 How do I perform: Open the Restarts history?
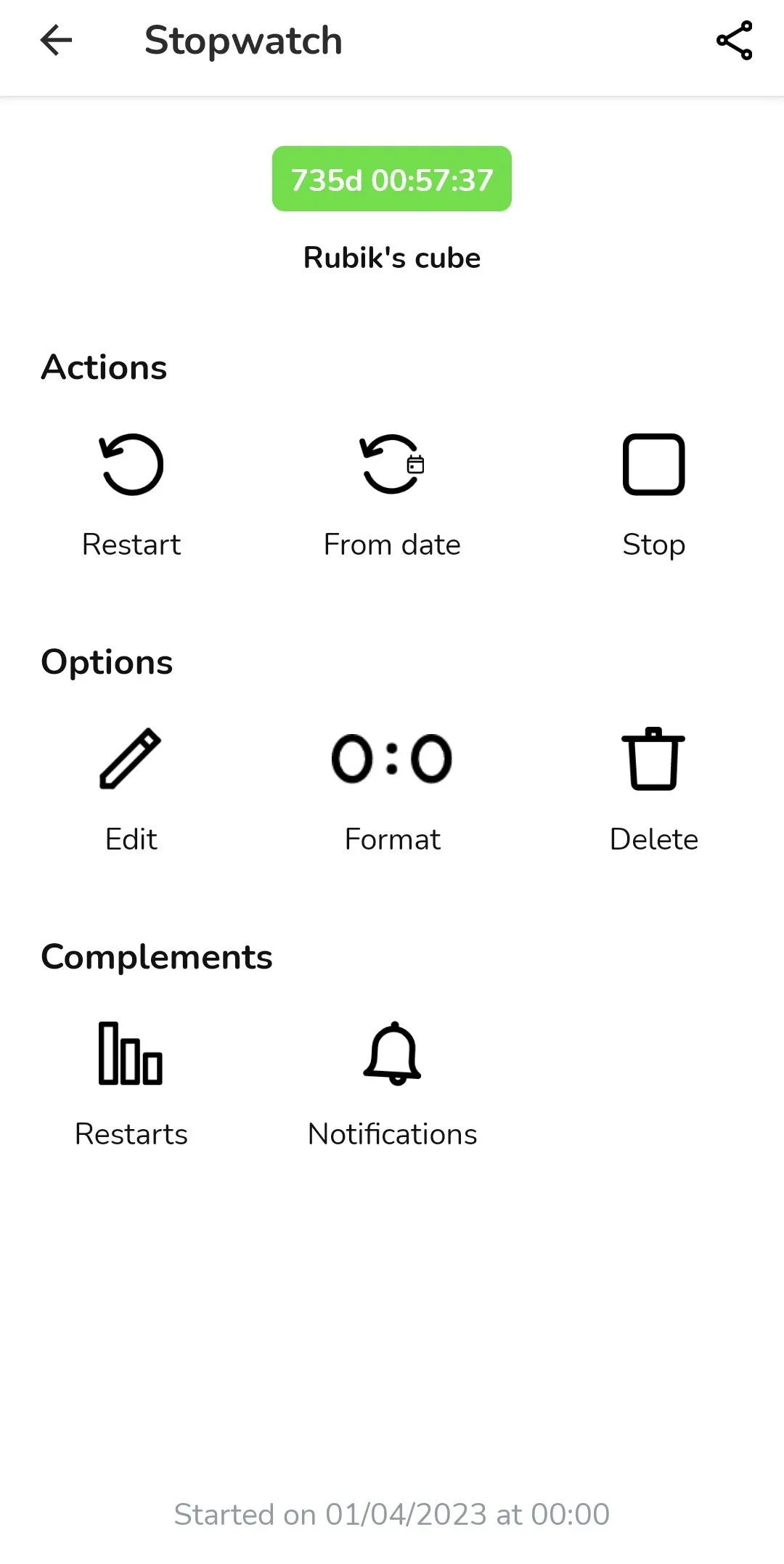[x=131, y=1054]
